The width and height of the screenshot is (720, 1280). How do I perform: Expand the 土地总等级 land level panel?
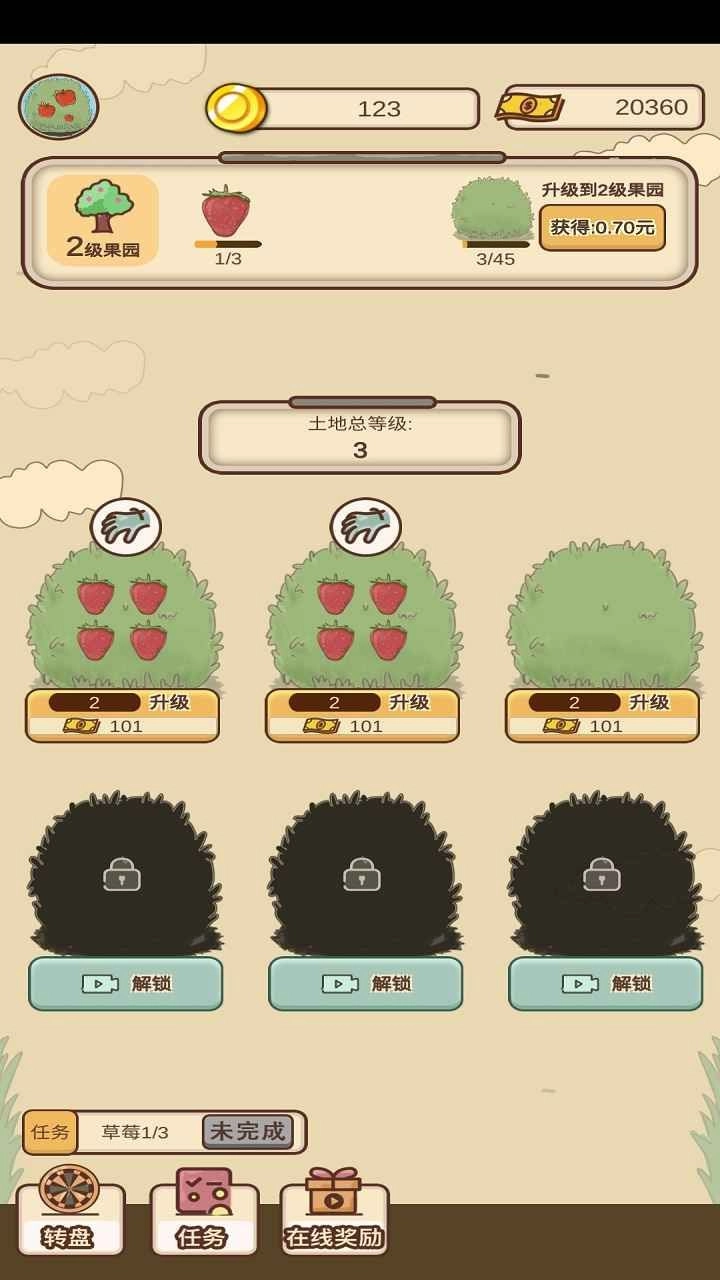point(360,437)
